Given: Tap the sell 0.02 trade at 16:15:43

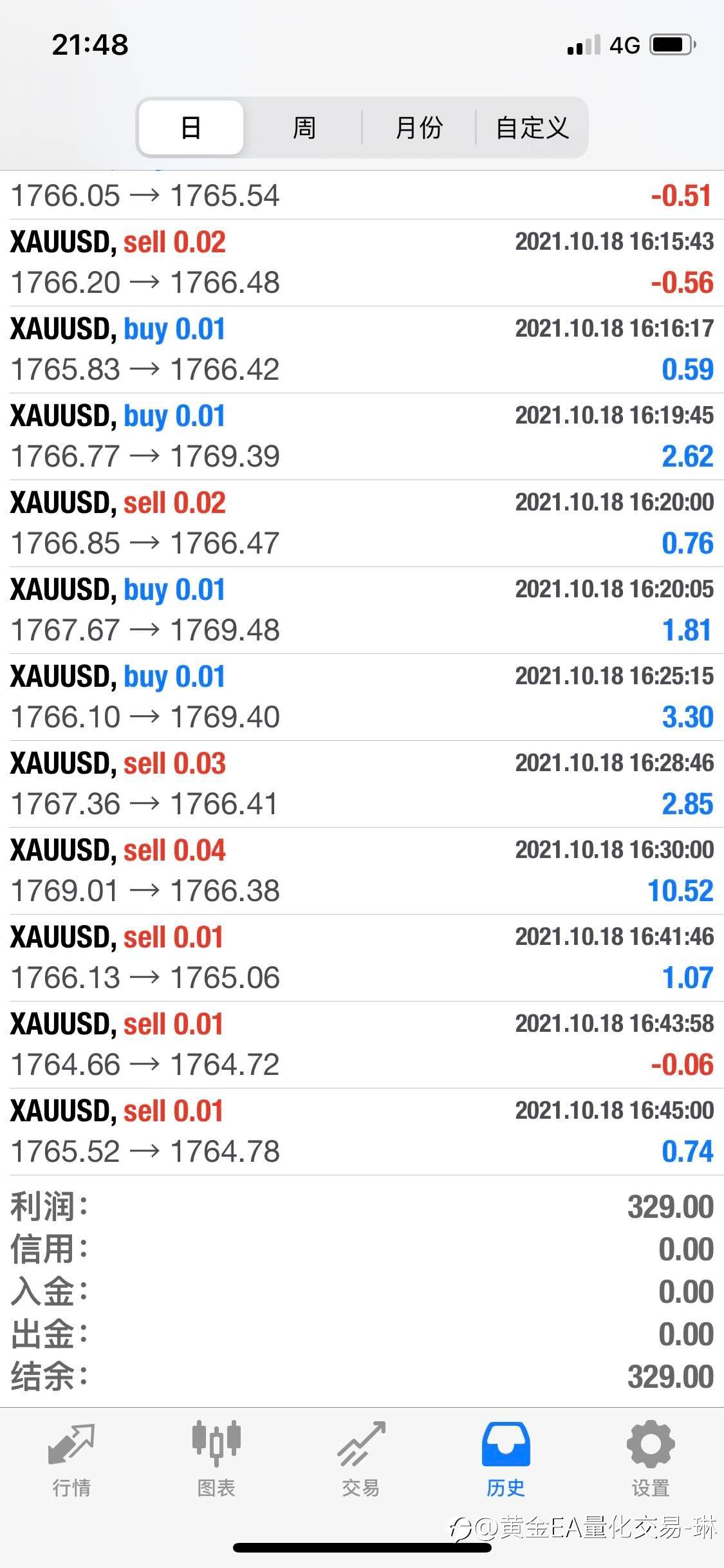Looking at the screenshot, I should (x=362, y=263).
